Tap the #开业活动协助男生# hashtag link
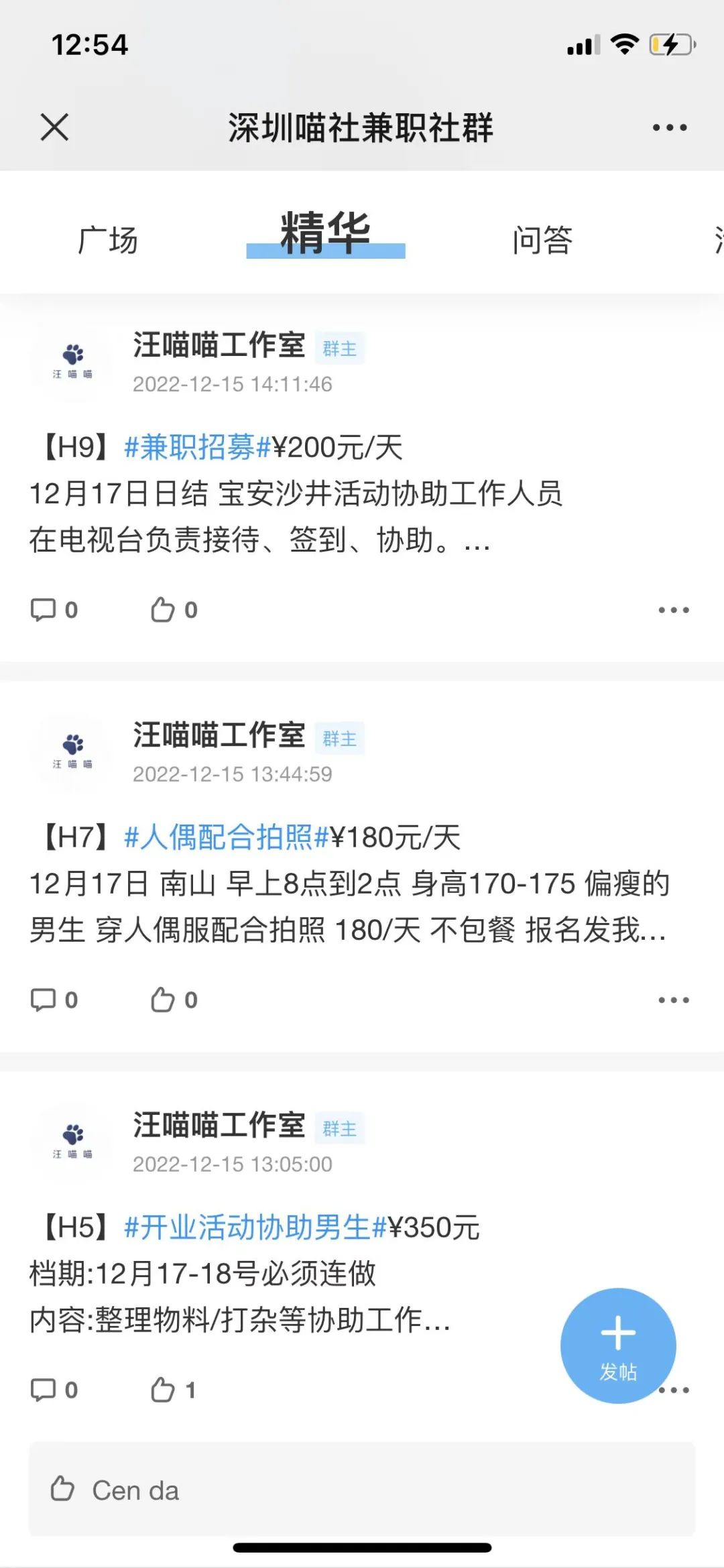The image size is (724, 1568). click(x=255, y=1227)
